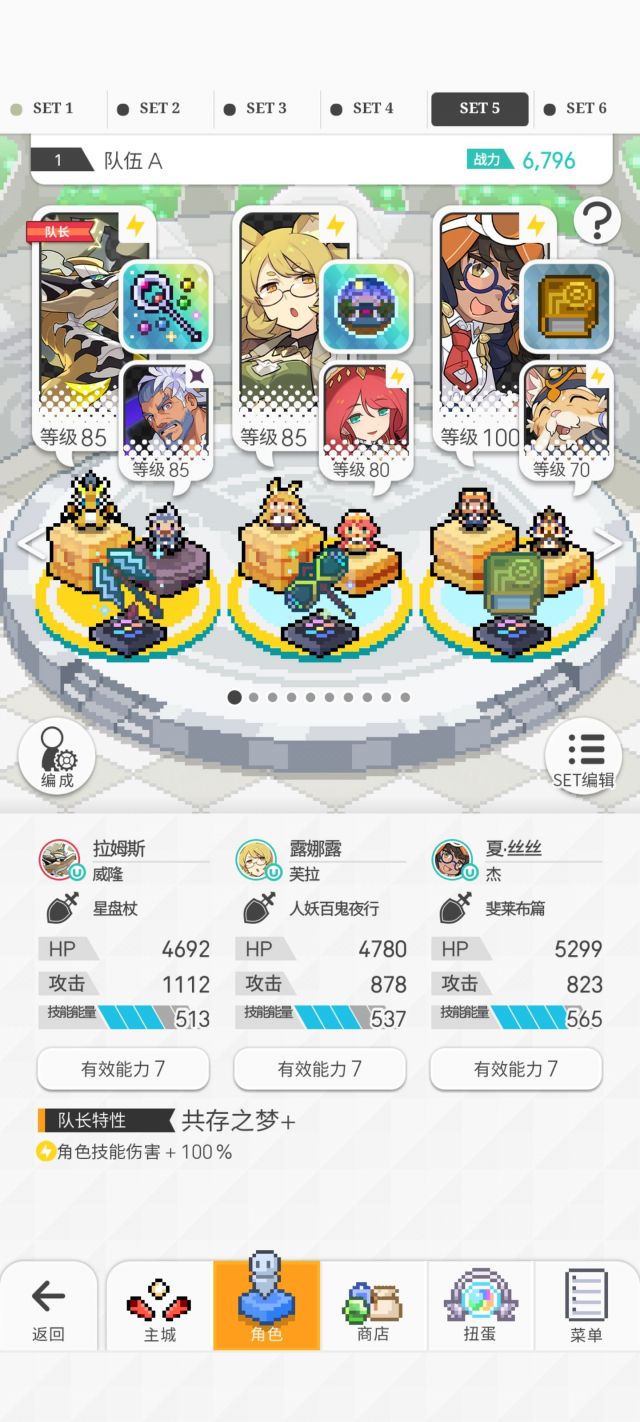Go to the previous team with left arrow
This screenshot has height=1422, width=640.
tap(32, 543)
